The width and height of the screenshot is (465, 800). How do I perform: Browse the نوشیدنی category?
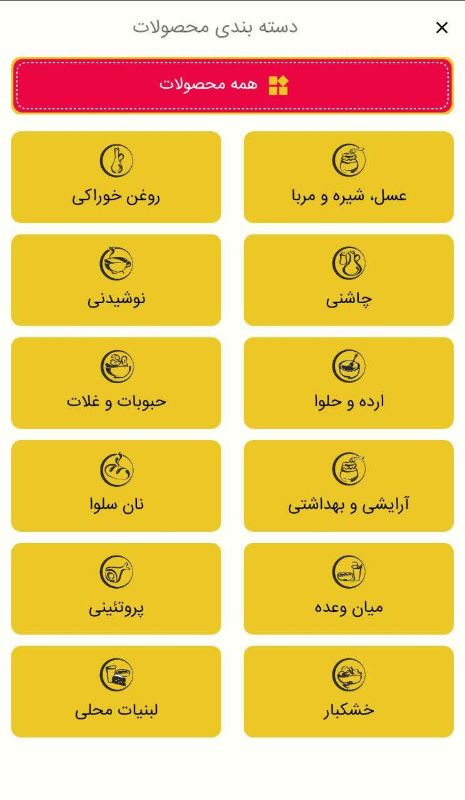[116, 280]
